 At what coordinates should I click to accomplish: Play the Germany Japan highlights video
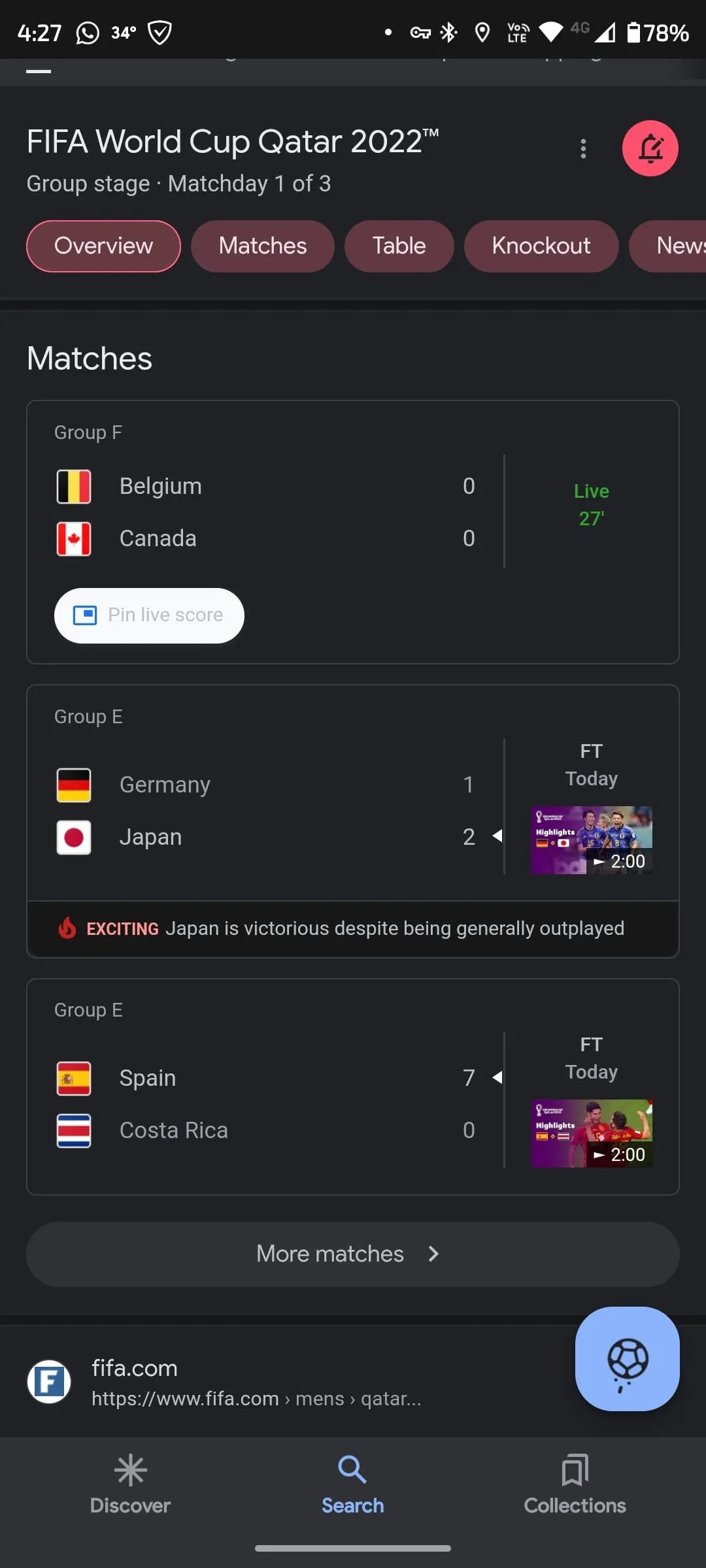pyautogui.click(x=591, y=840)
